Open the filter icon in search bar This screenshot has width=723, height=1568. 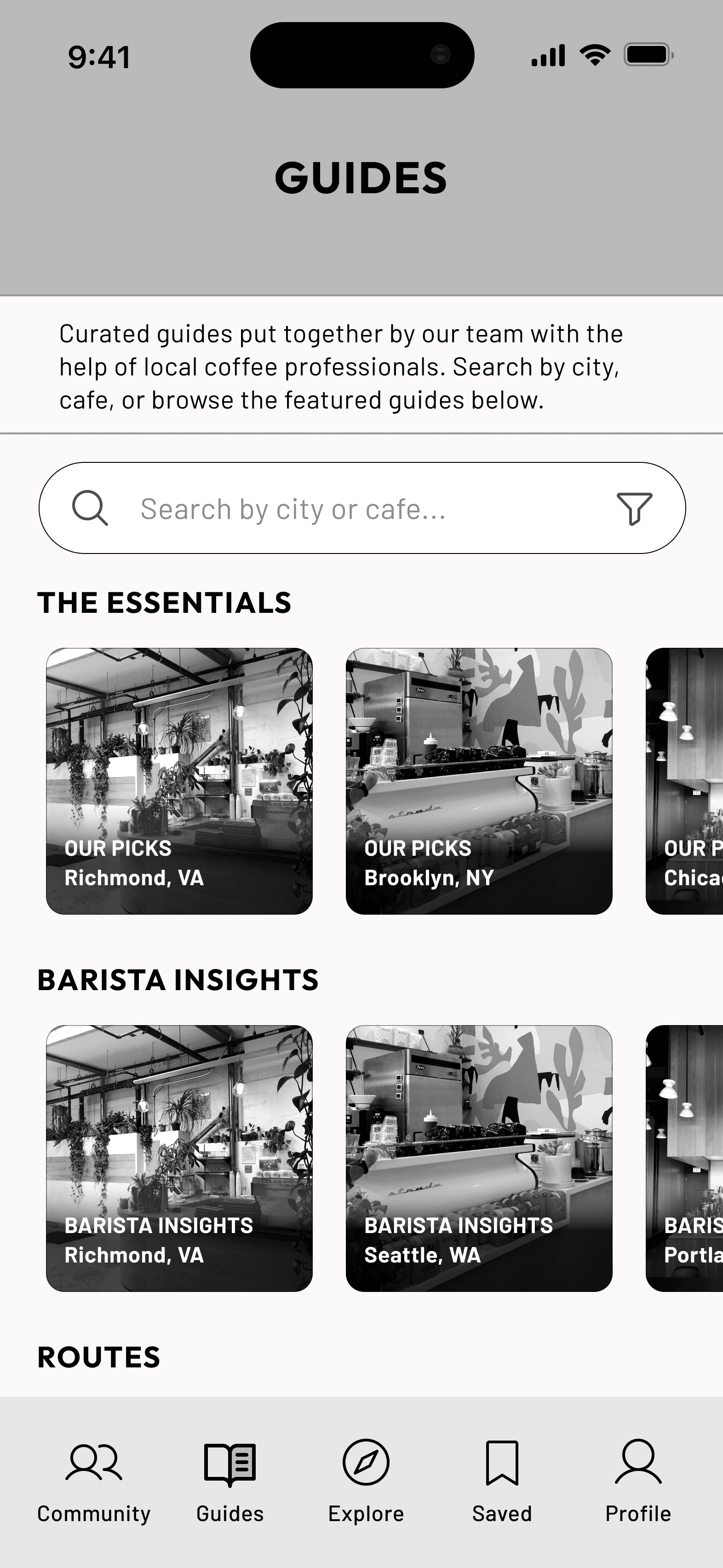(634, 508)
